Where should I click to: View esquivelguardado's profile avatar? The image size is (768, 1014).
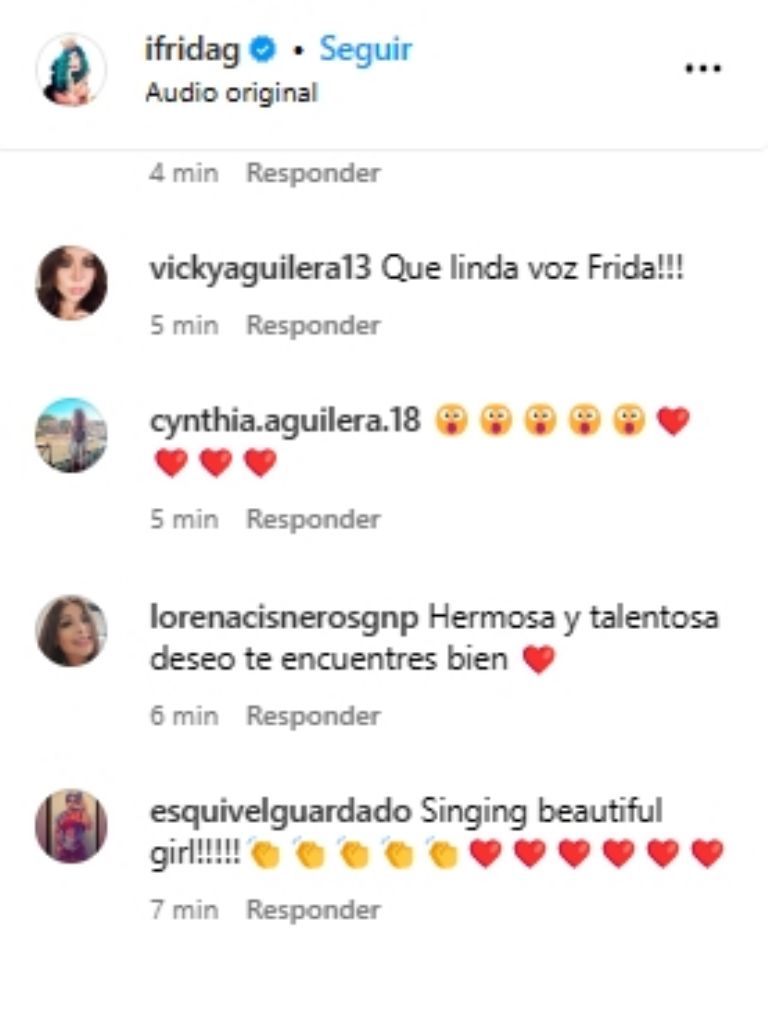pyautogui.click(x=71, y=825)
